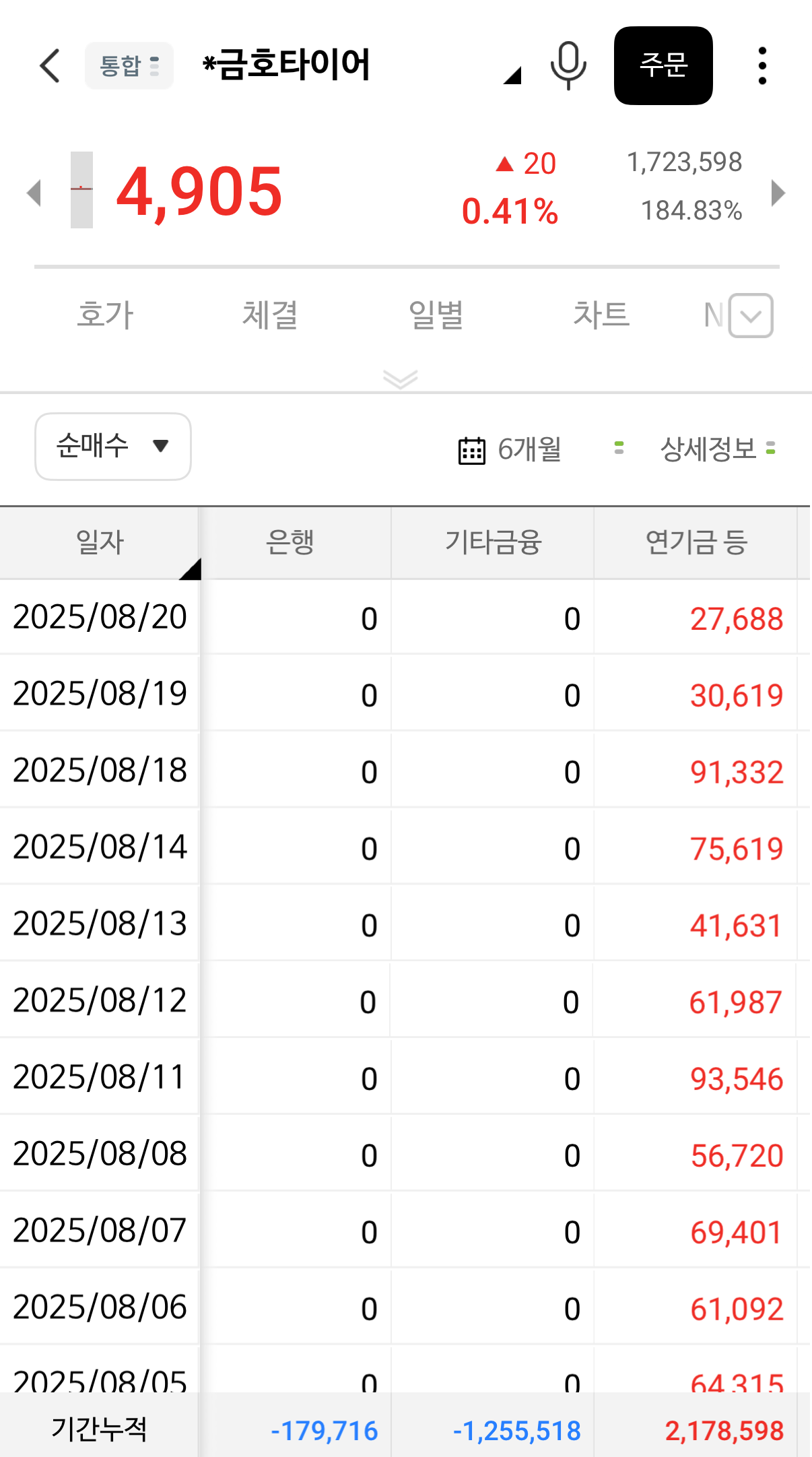Tap the 주문 order button
Image resolution: width=812 pixels, height=1457 pixels.
coord(663,65)
